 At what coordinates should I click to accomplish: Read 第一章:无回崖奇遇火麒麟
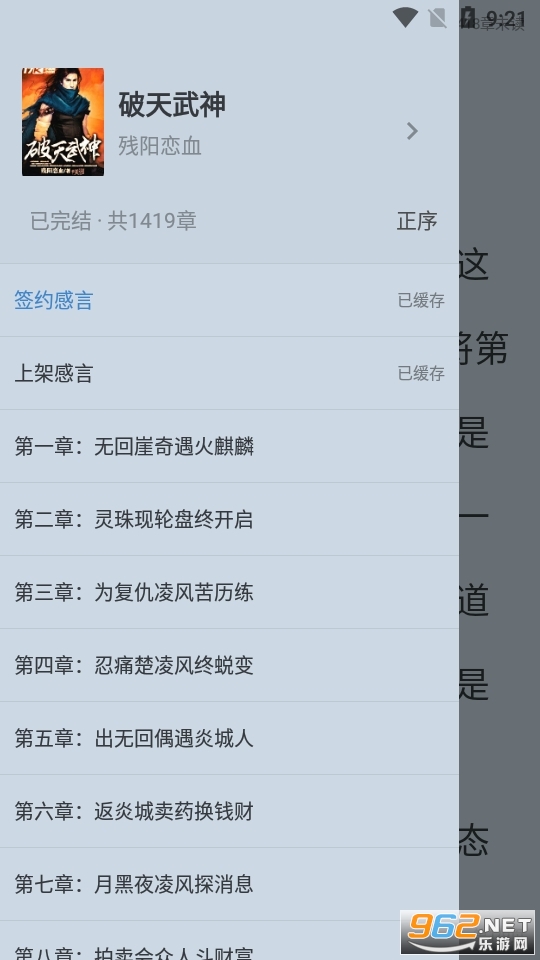pos(230,446)
